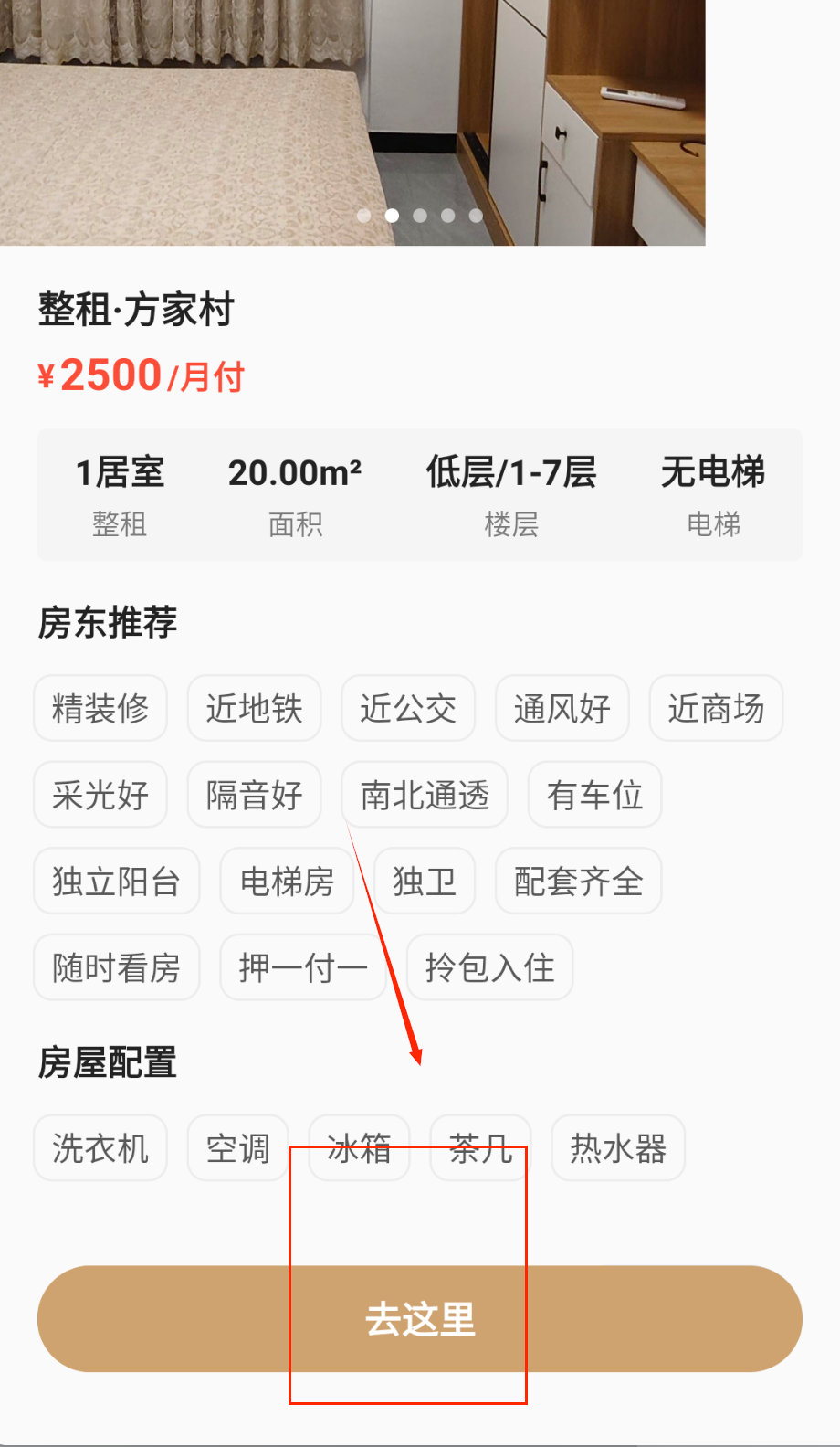Screen dimensions: 840x1447
Task: Open the room photo at top
Action: (x=352, y=119)
